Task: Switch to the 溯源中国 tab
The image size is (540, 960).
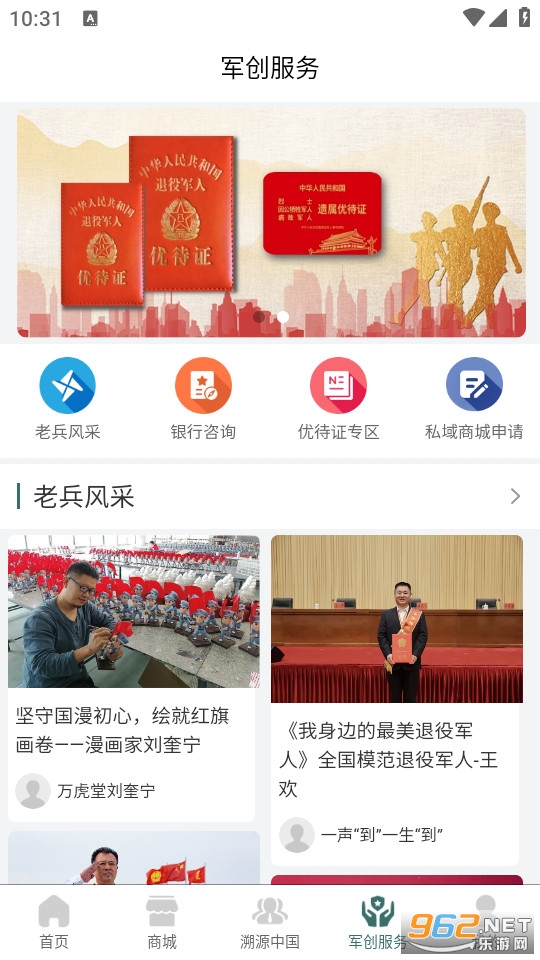Action: pyautogui.click(x=269, y=921)
